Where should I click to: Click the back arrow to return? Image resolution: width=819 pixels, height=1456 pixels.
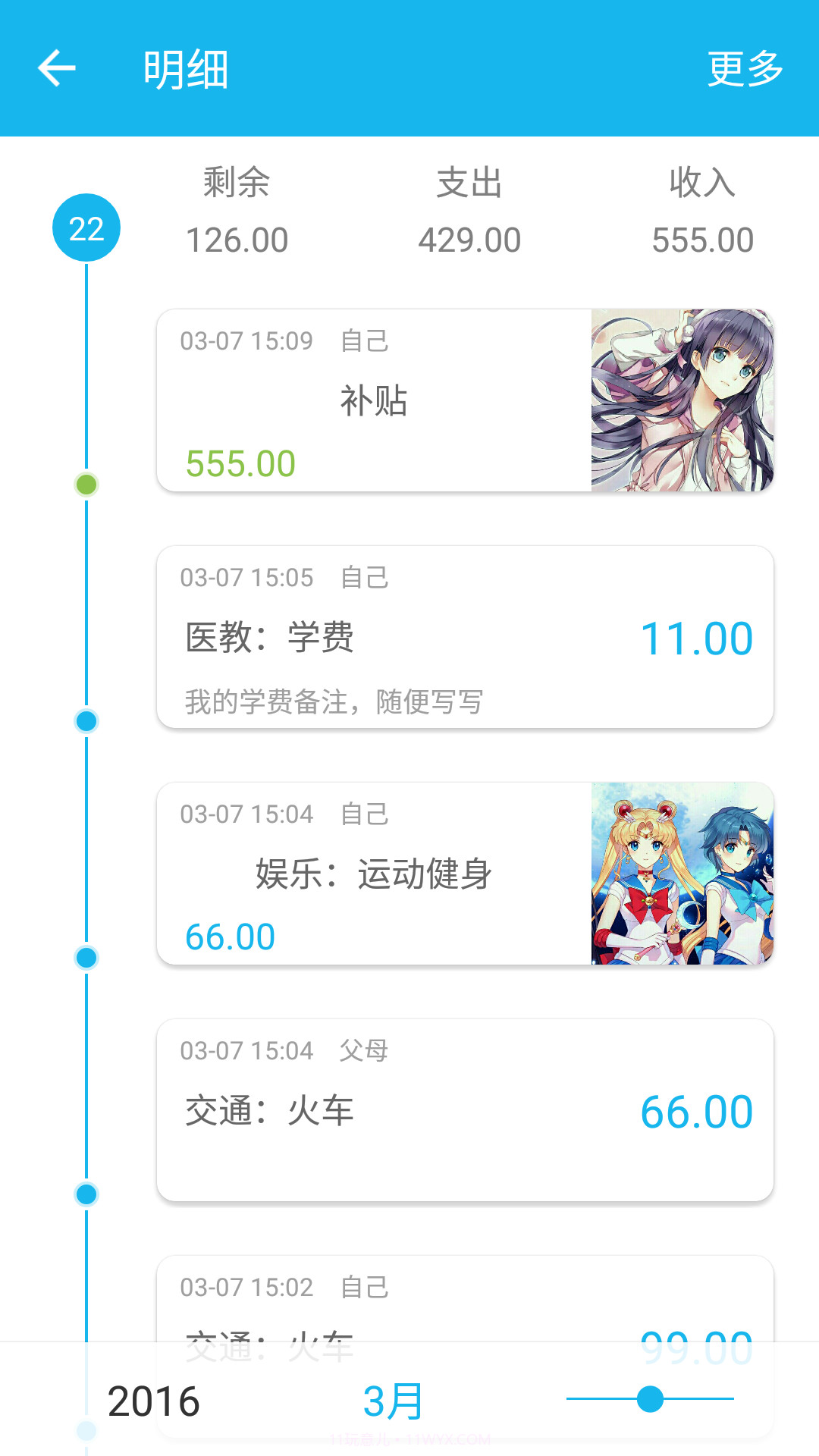pyautogui.click(x=55, y=70)
